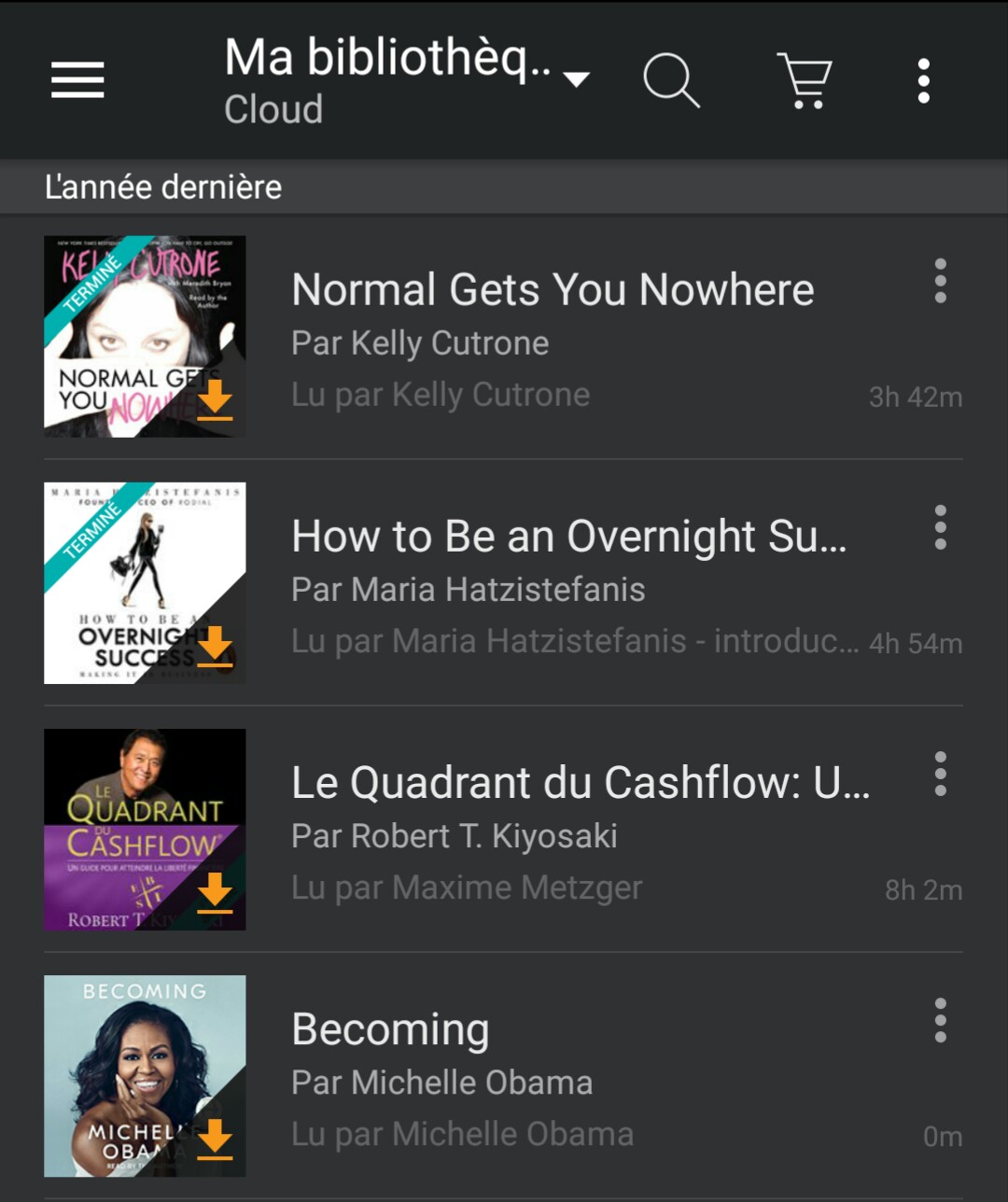
Task: Open Becoming by Michelle Obama
Action: (x=390, y=1029)
